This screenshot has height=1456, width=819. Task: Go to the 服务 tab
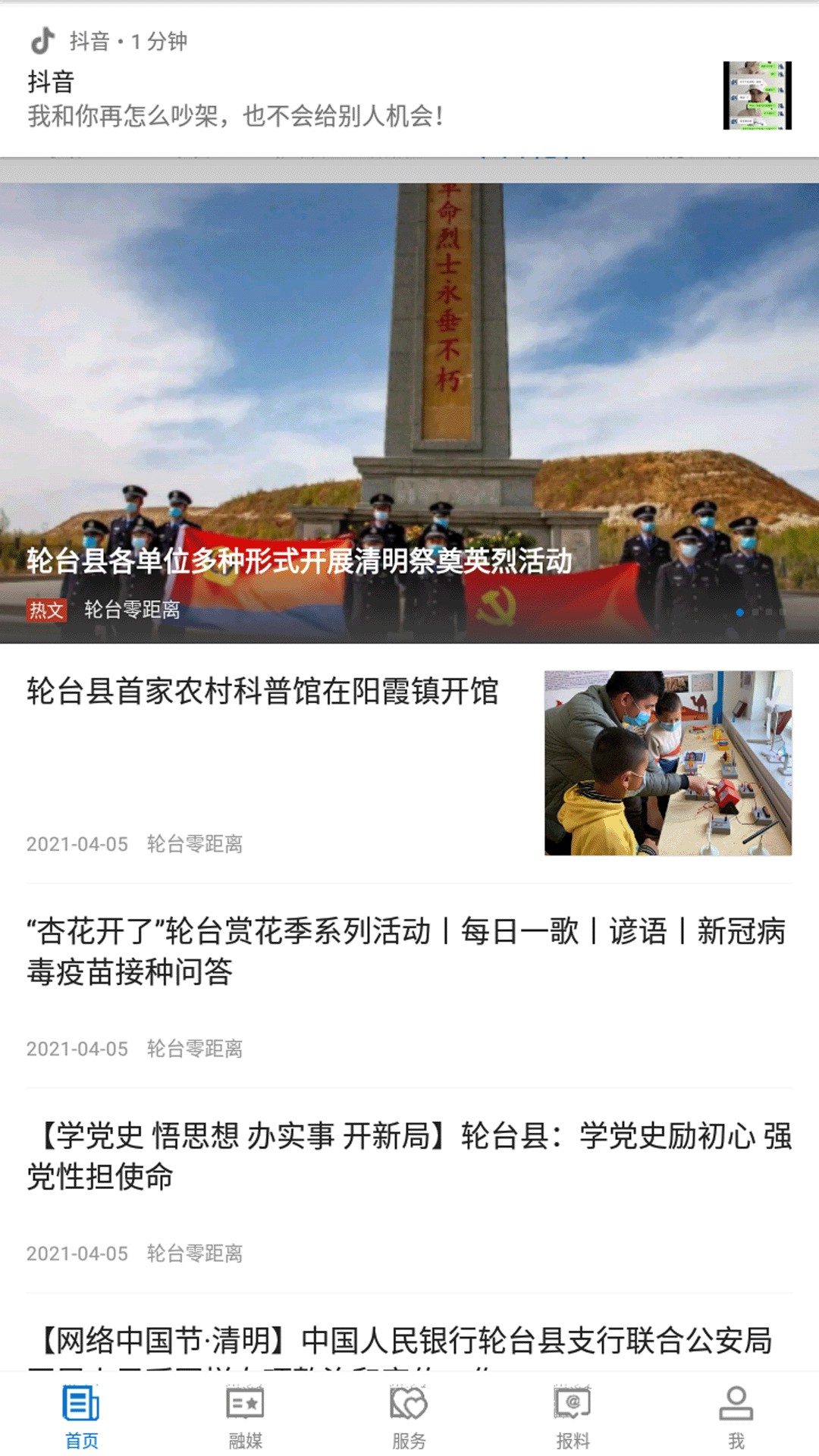click(x=409, y=1417)
